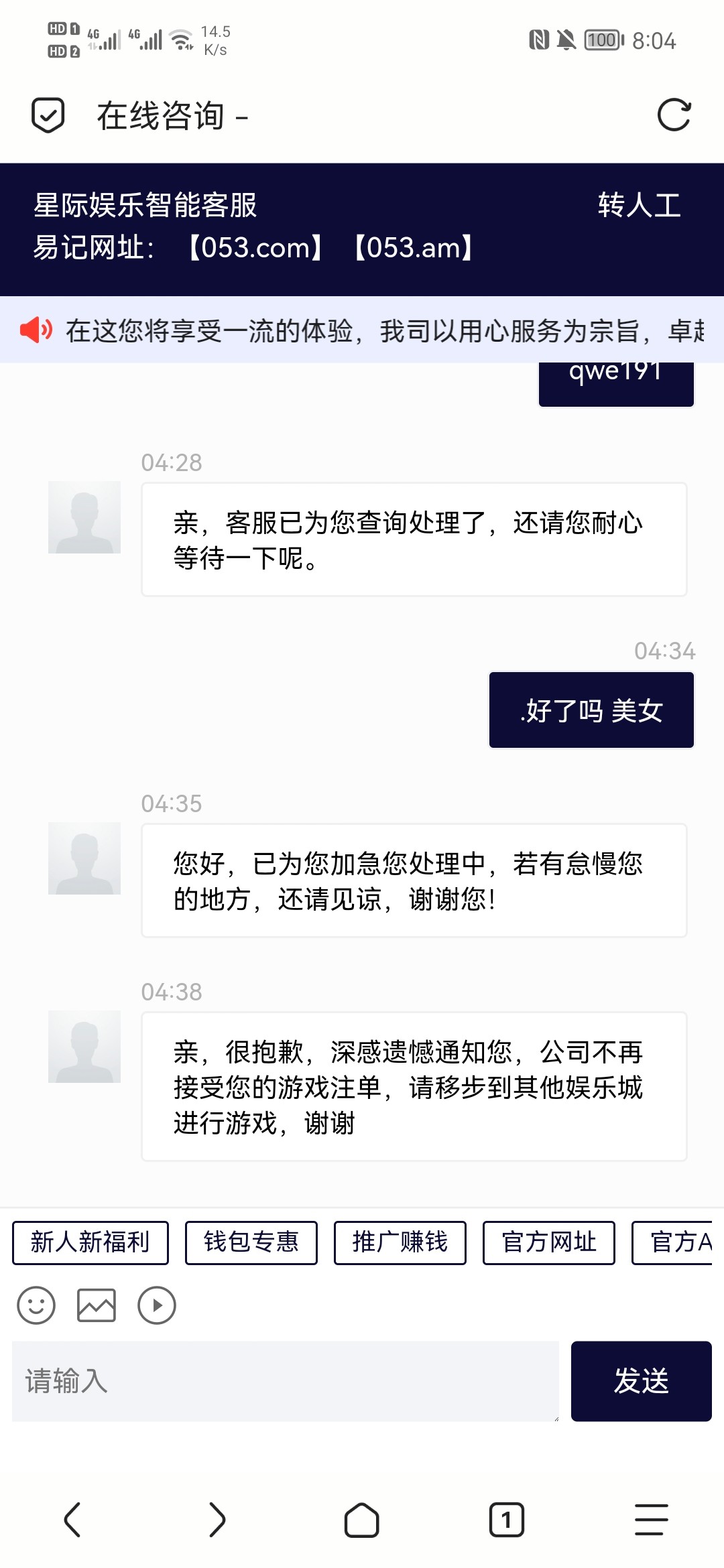Viewport: 724px width, 1568px height.
Task: Open the browser home page
Action: coord(362,1520)
